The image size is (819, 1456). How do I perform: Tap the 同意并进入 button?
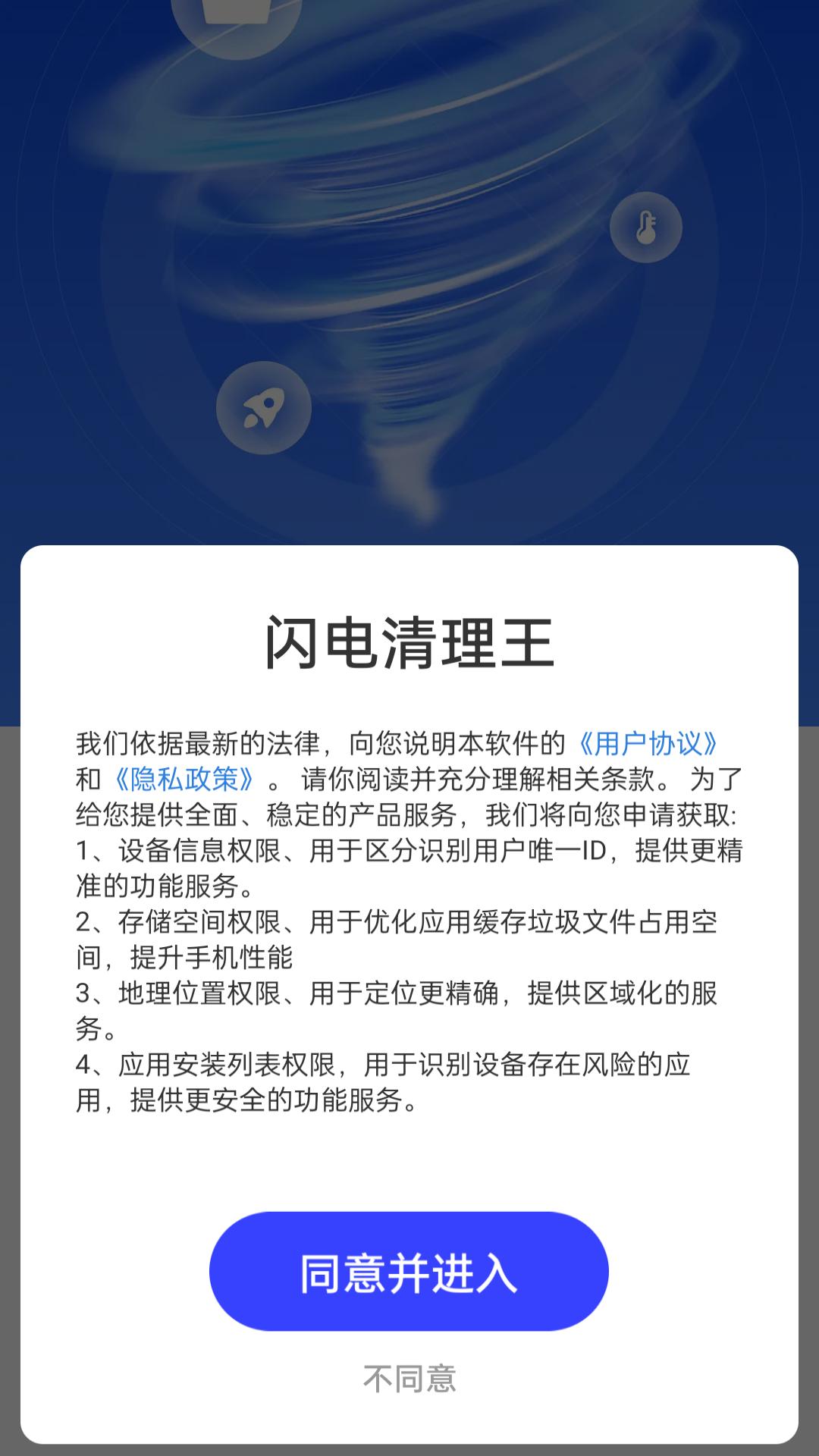[x=409, y=1272]
